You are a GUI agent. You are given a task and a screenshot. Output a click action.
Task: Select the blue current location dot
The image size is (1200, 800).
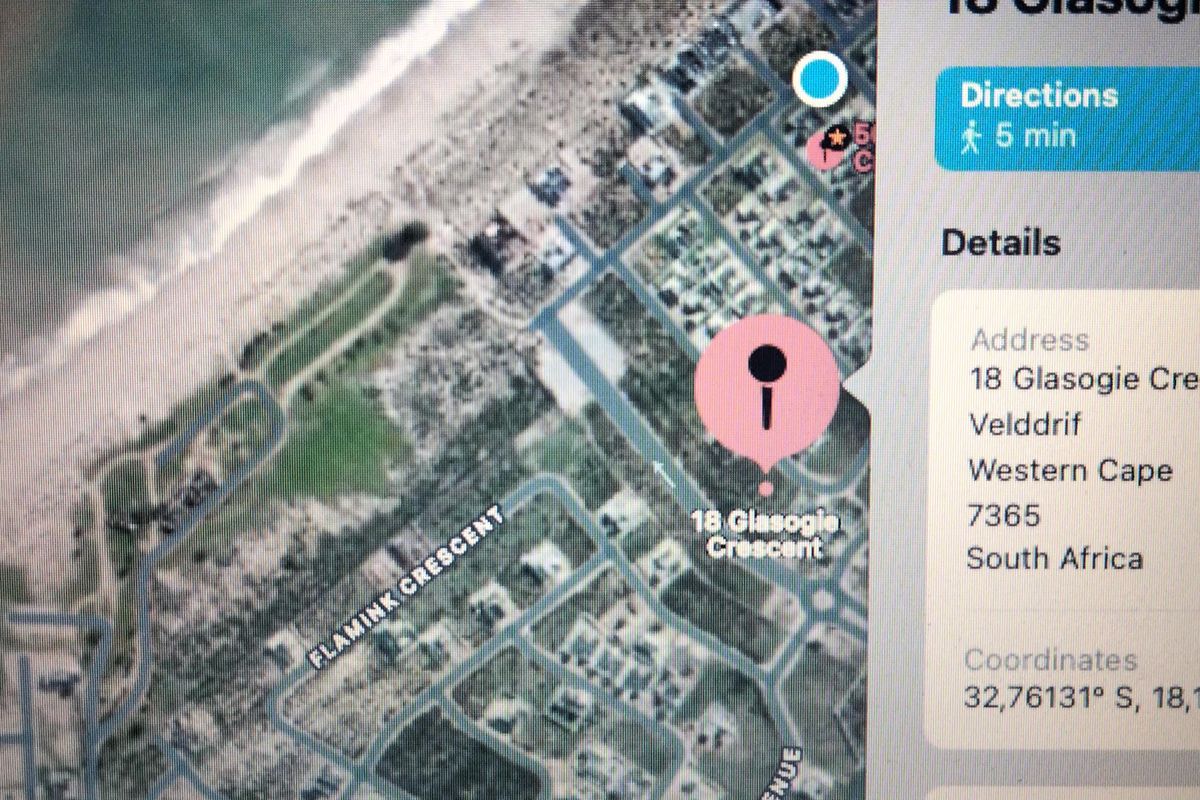(820, 77)
